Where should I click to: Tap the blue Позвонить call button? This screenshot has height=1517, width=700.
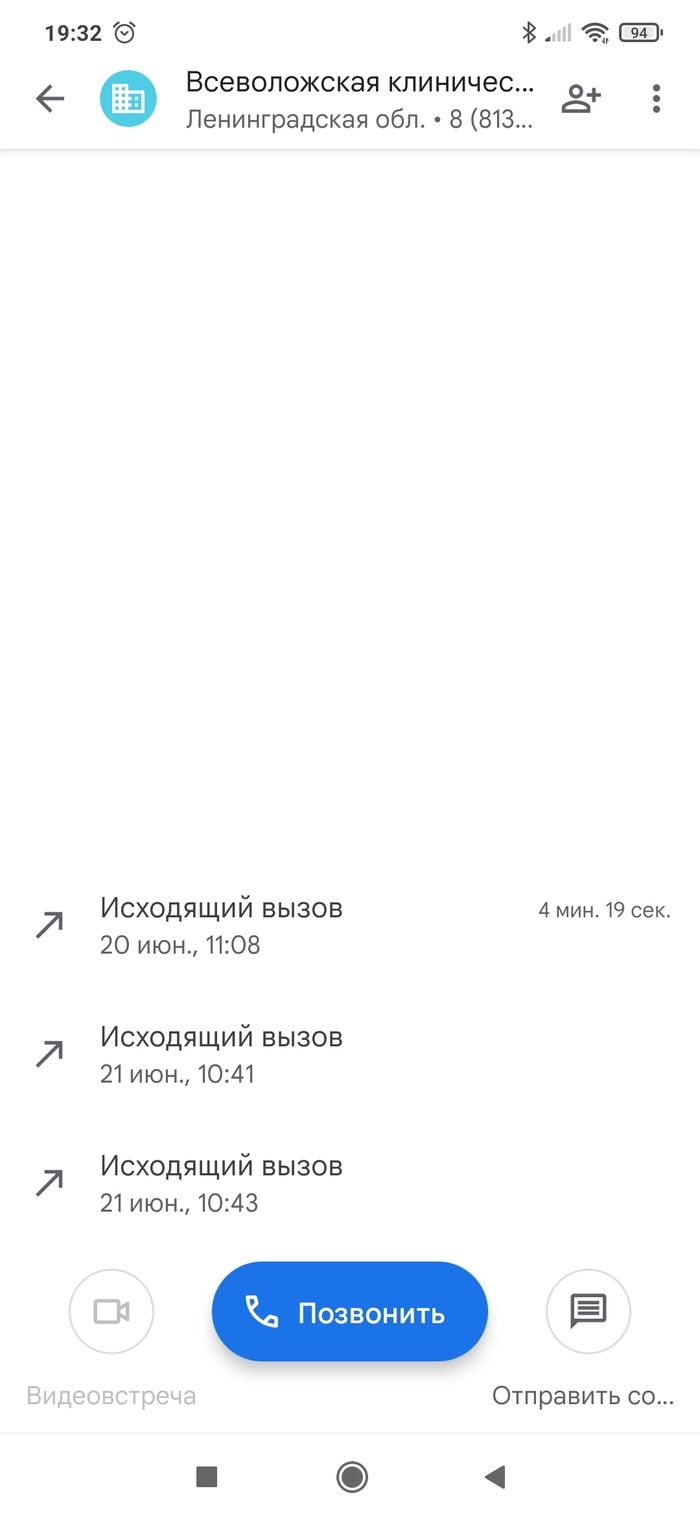(349, 1312)
